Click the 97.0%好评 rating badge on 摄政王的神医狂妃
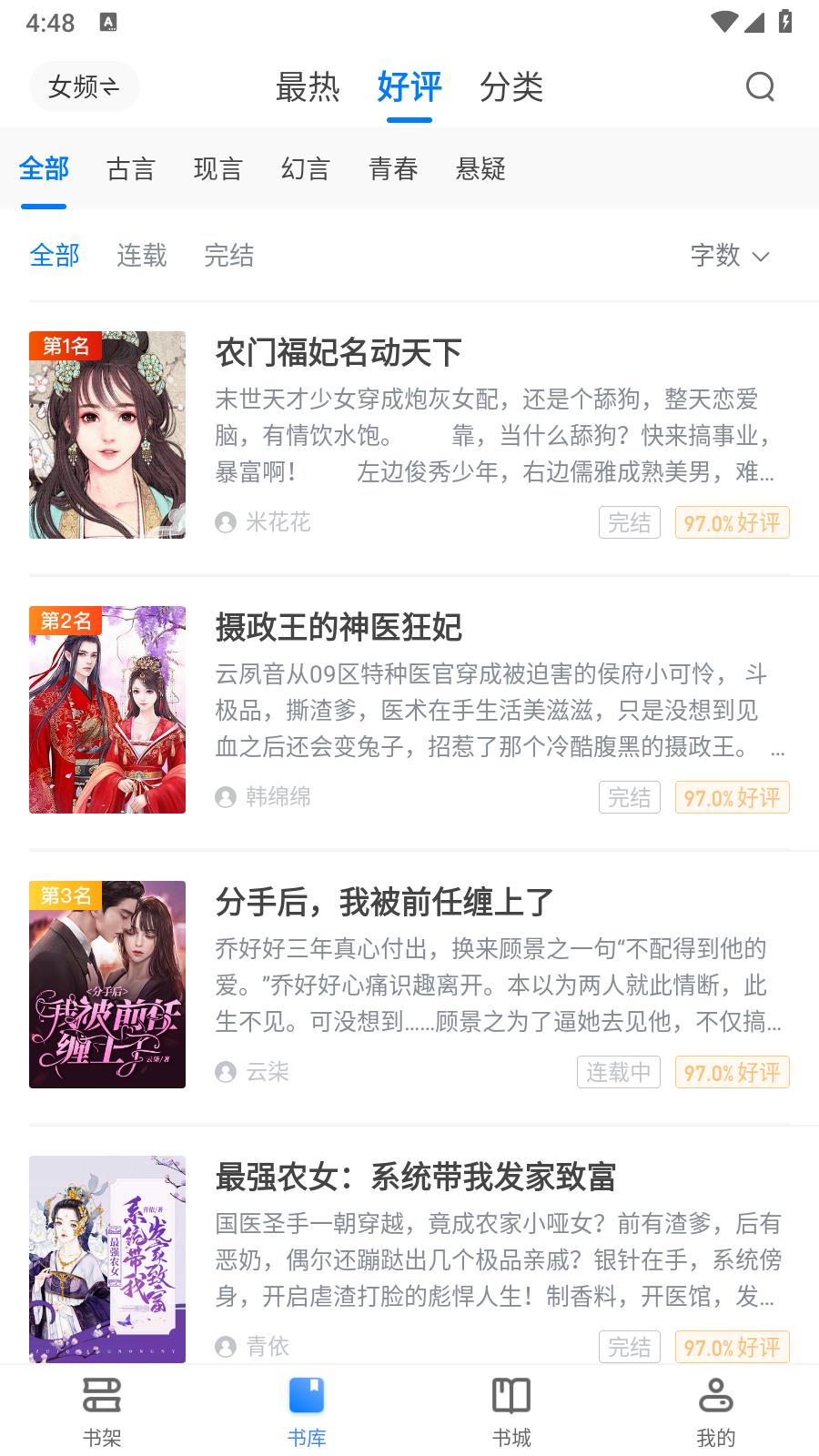The height and width of the screenshot is (1456, 819). (x=732, y=797)
